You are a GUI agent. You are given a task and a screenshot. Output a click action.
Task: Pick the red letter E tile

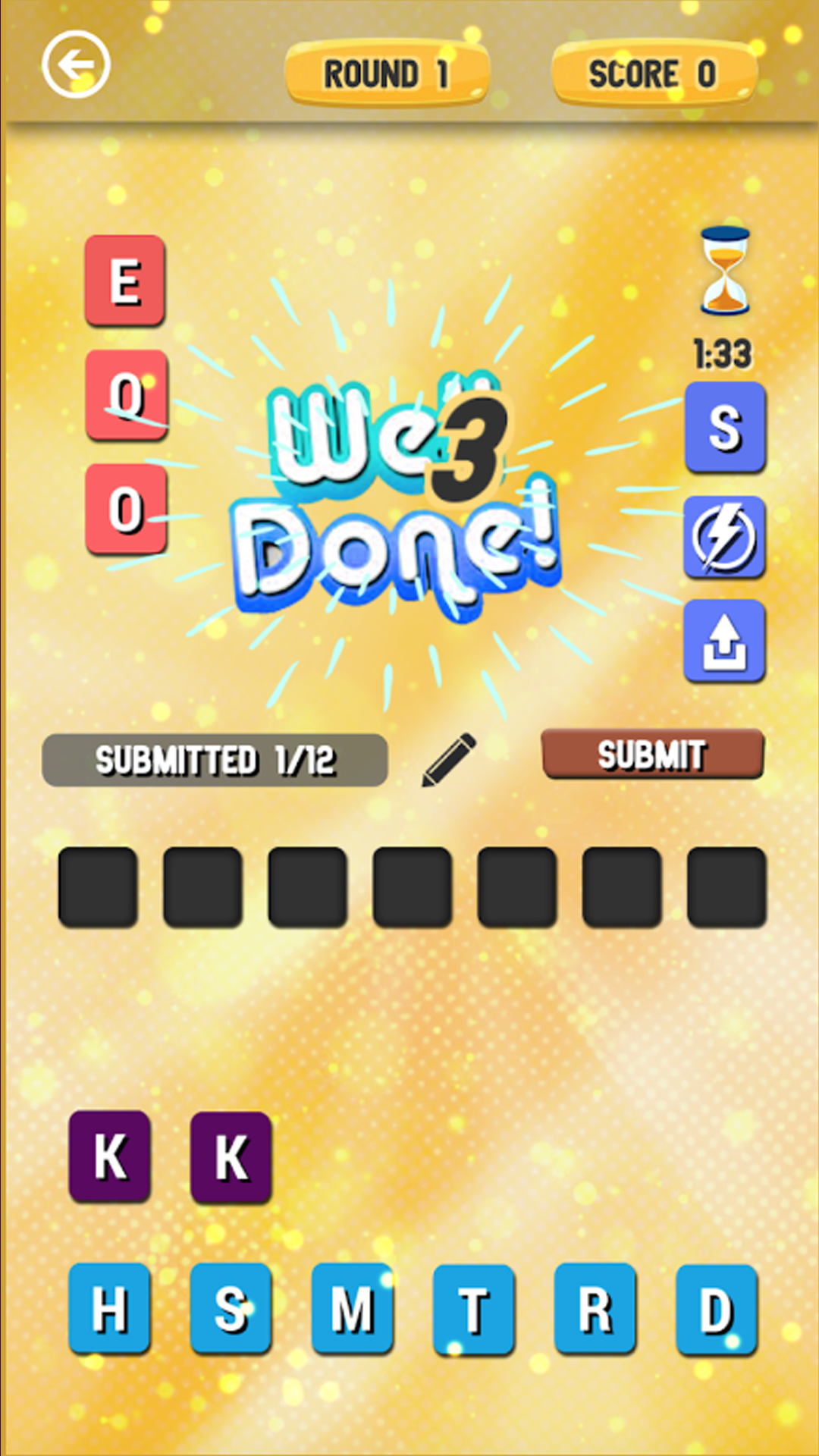125,281
